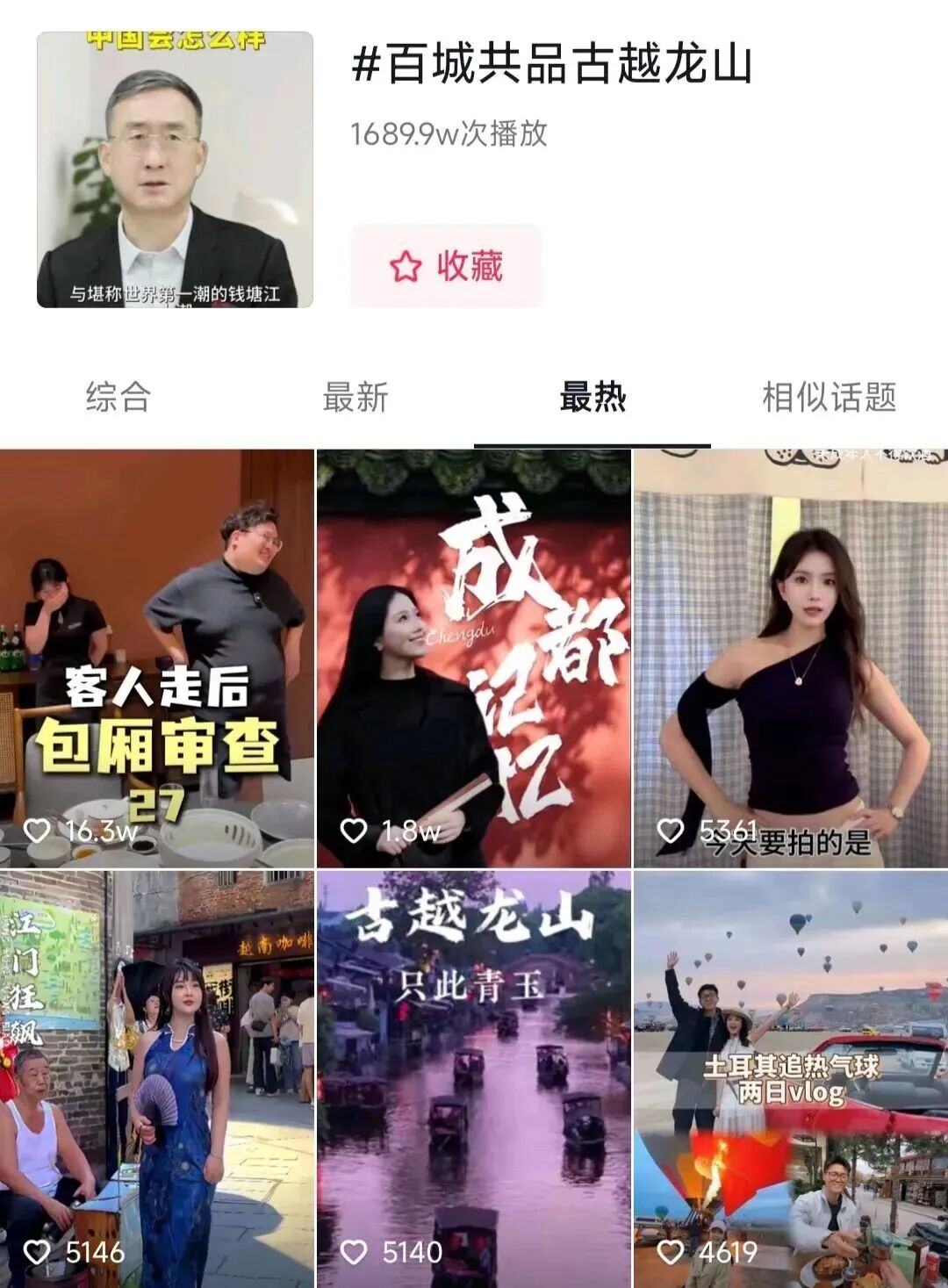Play the 成都记忆 video
Image resolution: width=948 pixels, height=1288 pixels.
(474, 658)
